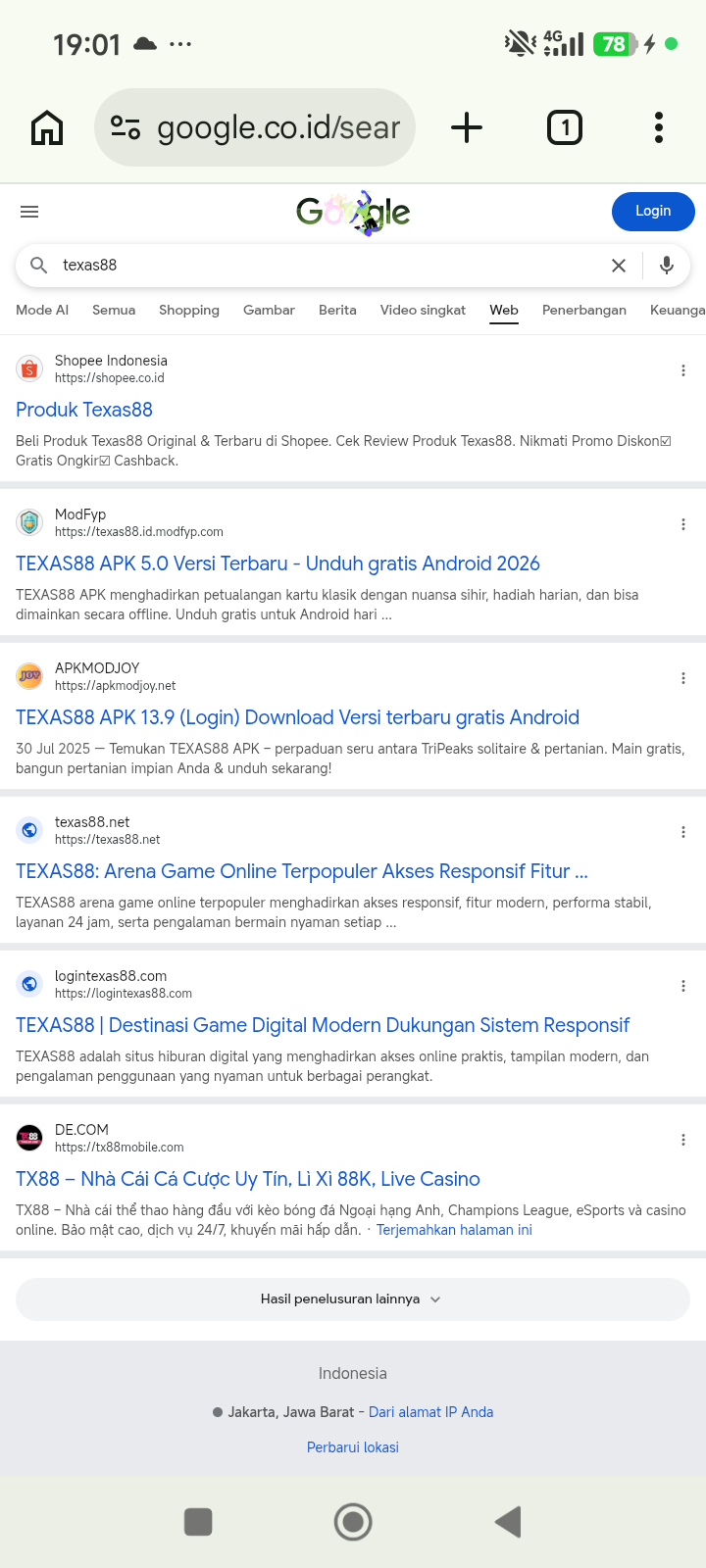The height and width of the screenshot is (1568, 706).
Task: Expand Hasil penelusuran lainnya
Action: [x=353, y=1298]
